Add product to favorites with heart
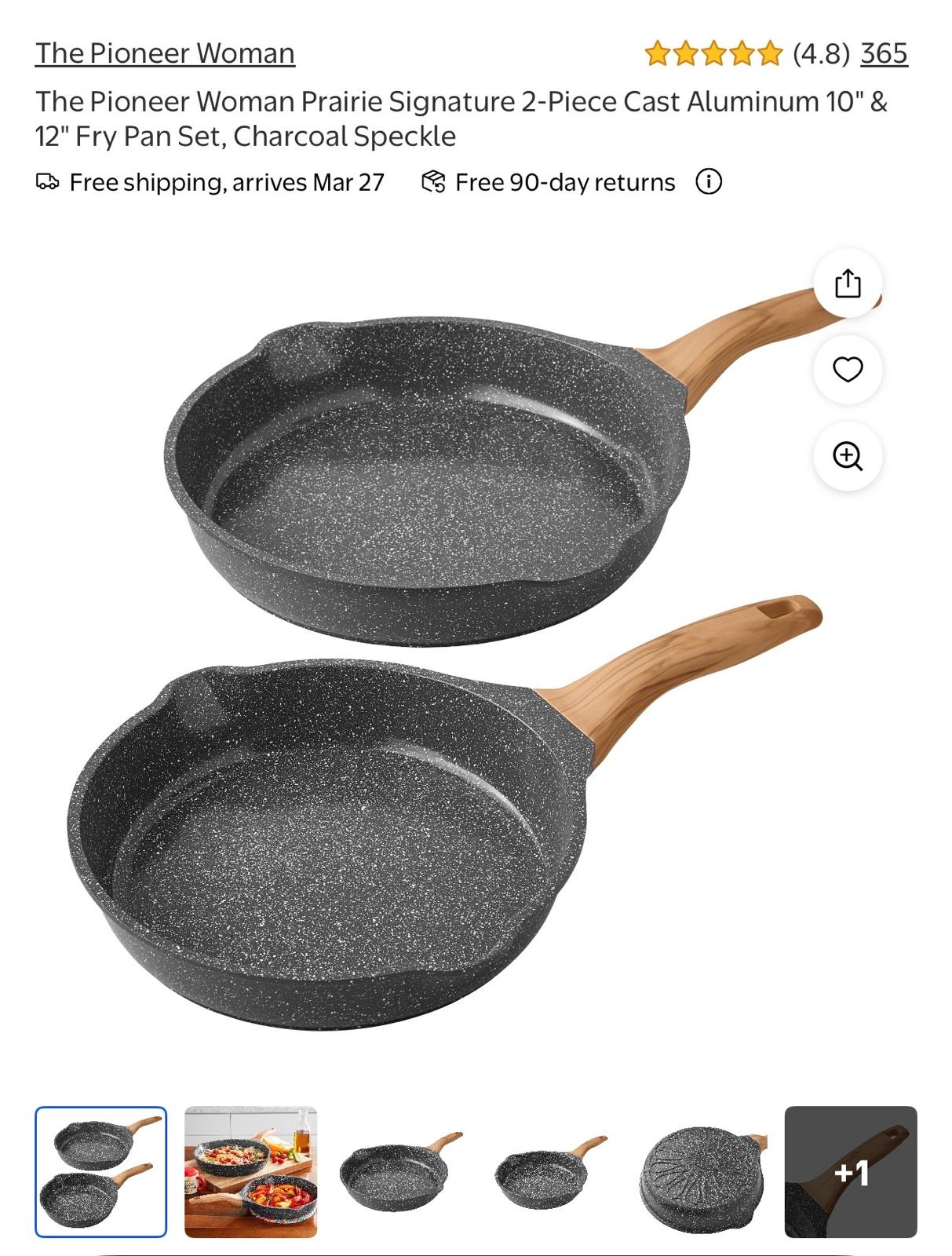 [848, 370]
